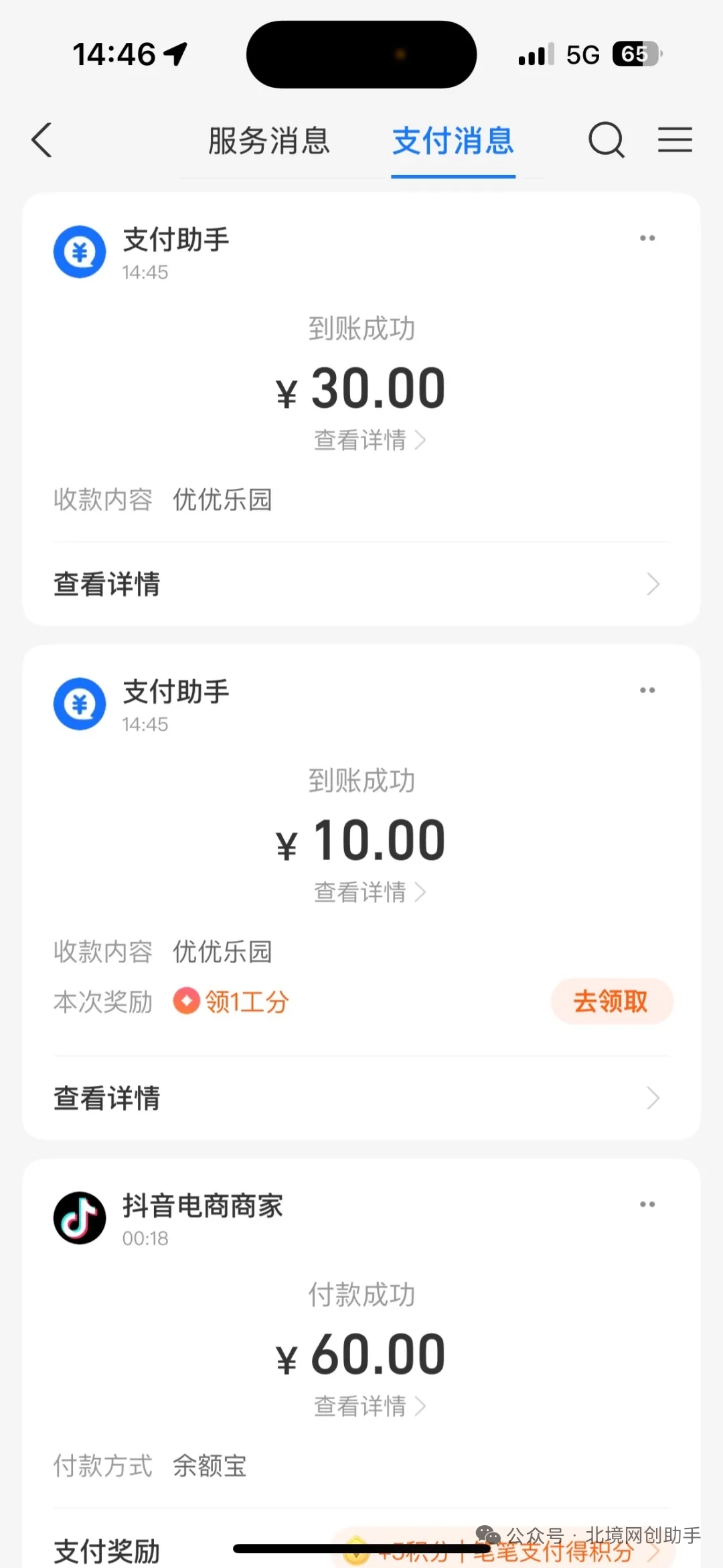Open more options for the 30.00 message
Image resolution: width=723 pixels, height=1568 pixels.
pyautogui.click(x=647, y=238)
